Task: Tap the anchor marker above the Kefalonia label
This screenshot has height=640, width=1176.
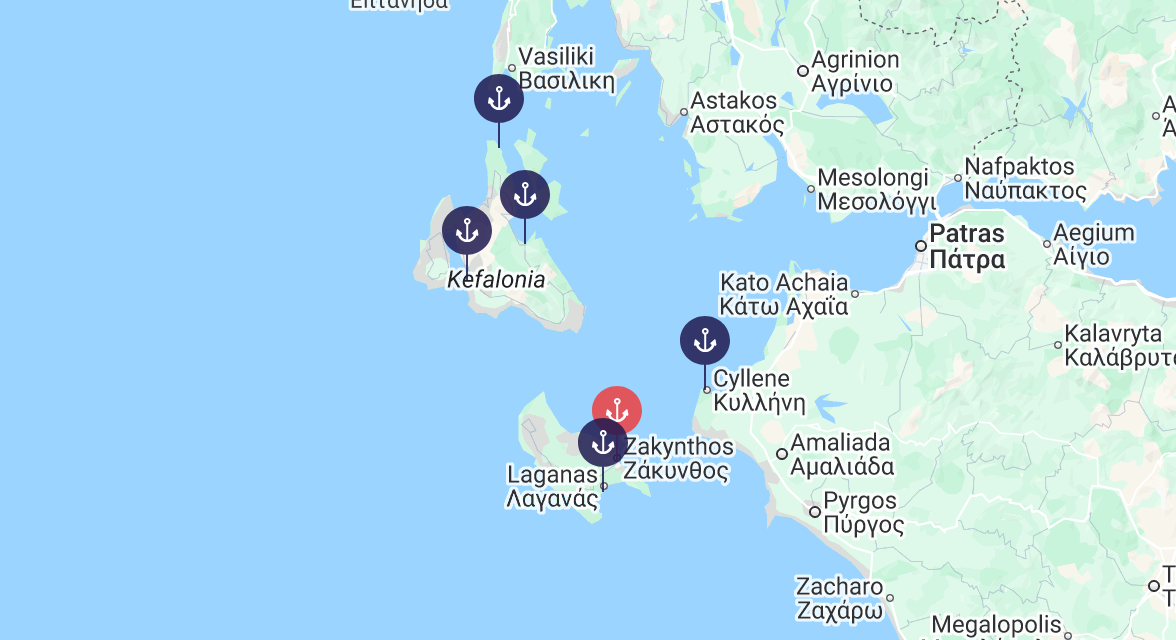Action: [x=467, y=231]
